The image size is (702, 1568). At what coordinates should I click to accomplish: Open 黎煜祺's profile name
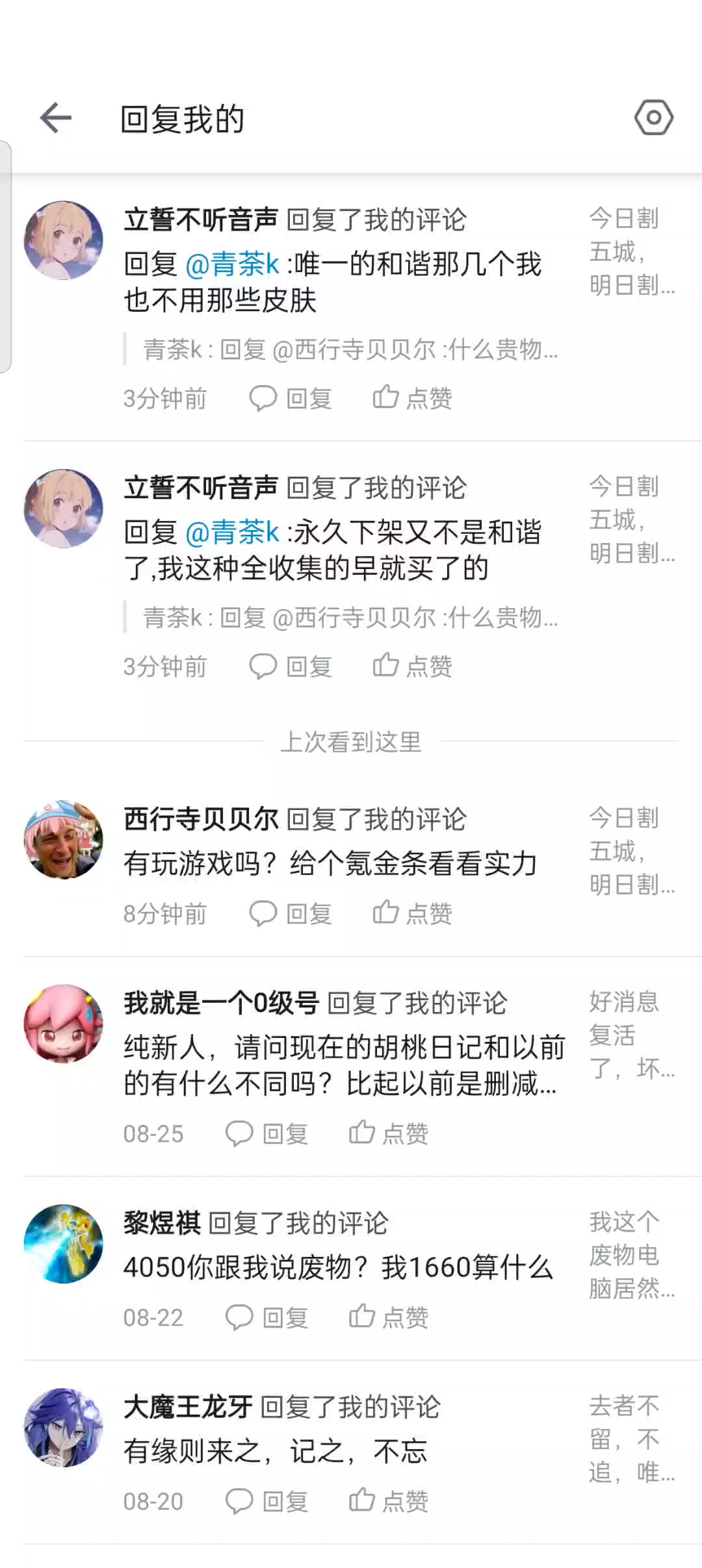[x=162, y=1223]
